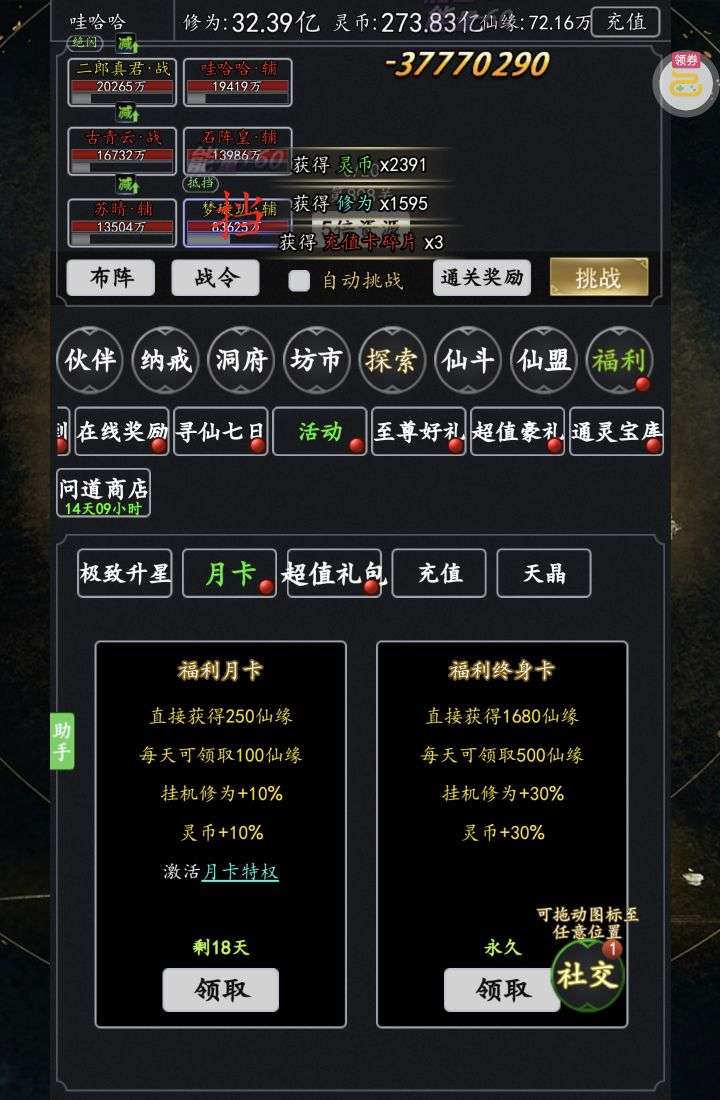720x1100 pixels.
Task: Open the 坊市 market
Action: (x=317, y=360)
